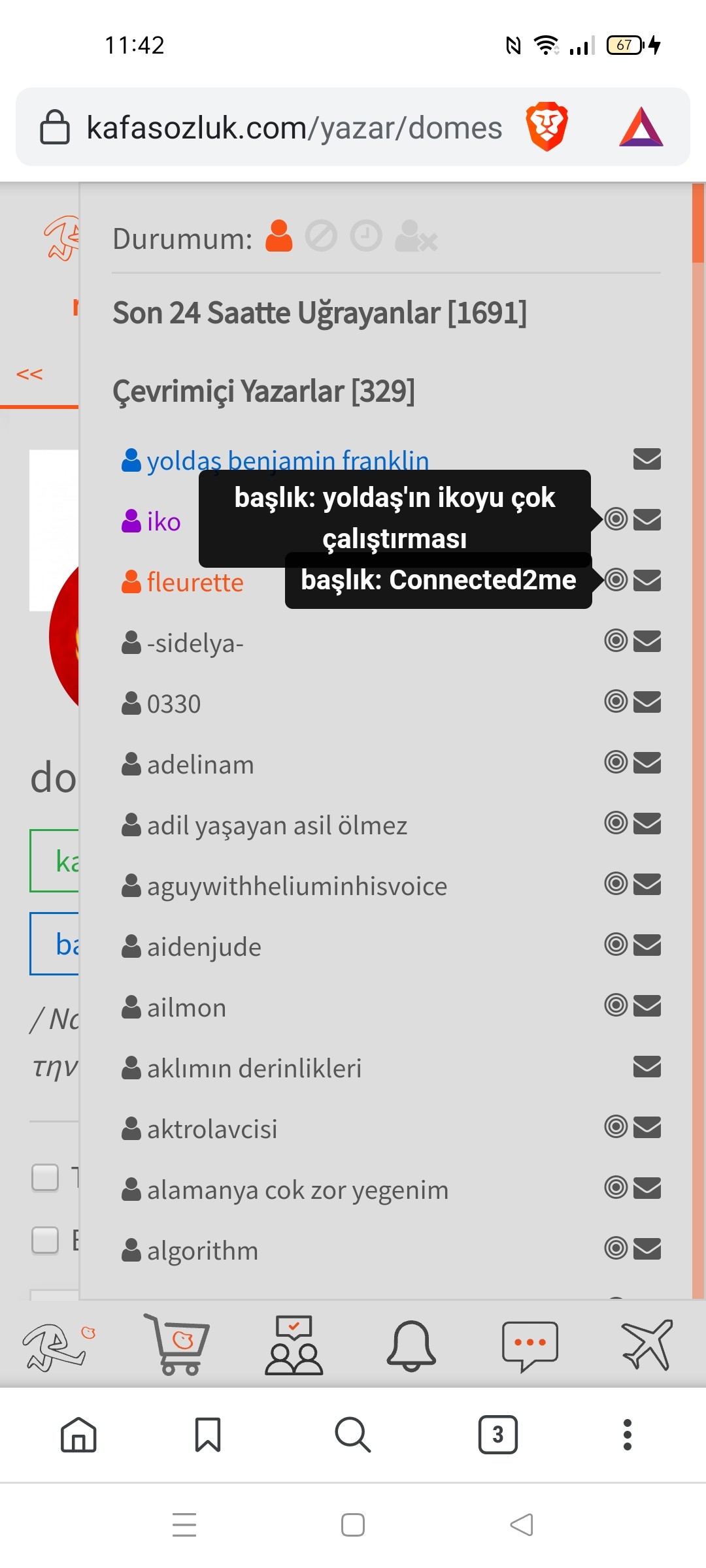The height and width of the screenshot is (1568, 706).
Task: Open fleurette's author profile
Action: click(195, 582)
